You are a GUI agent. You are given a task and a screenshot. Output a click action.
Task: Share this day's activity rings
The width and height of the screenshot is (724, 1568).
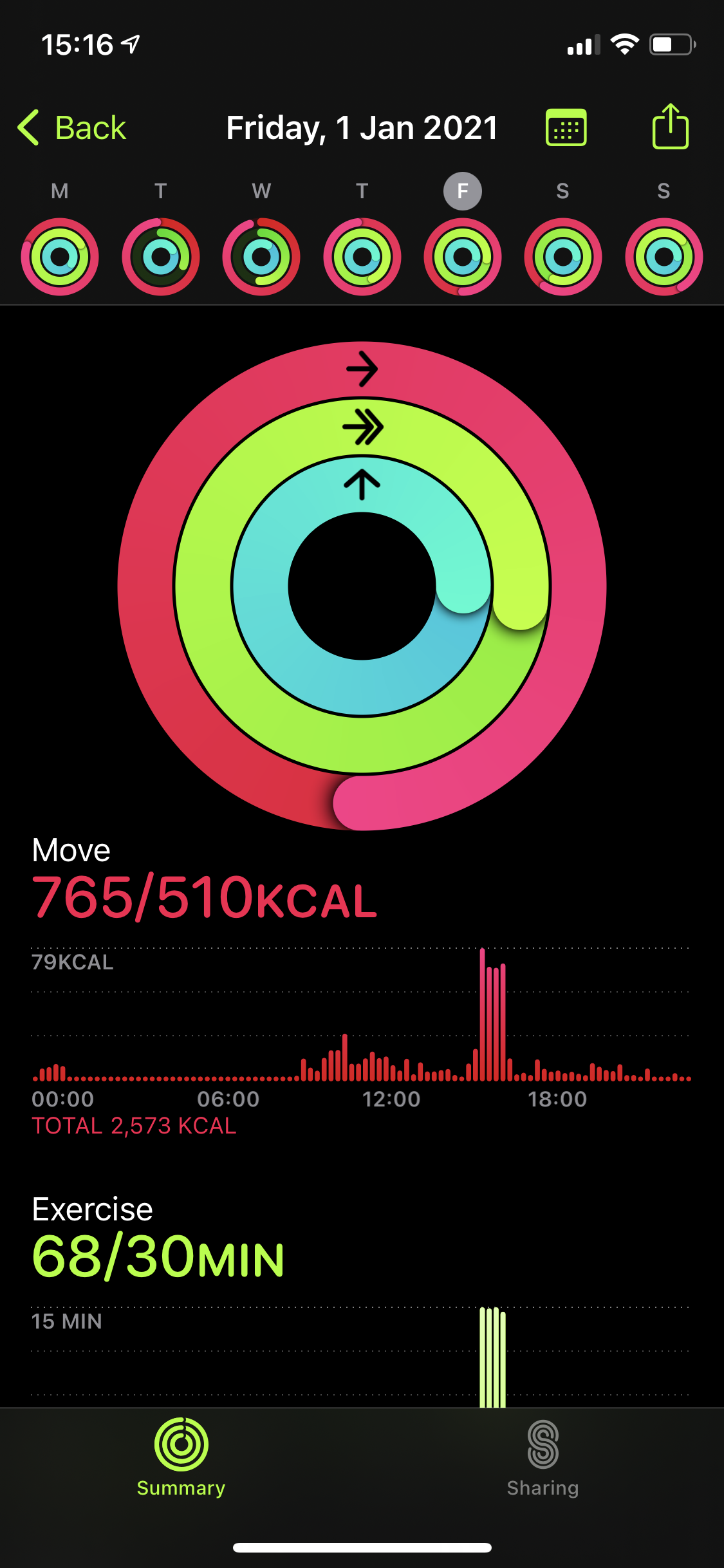[670, 127]
